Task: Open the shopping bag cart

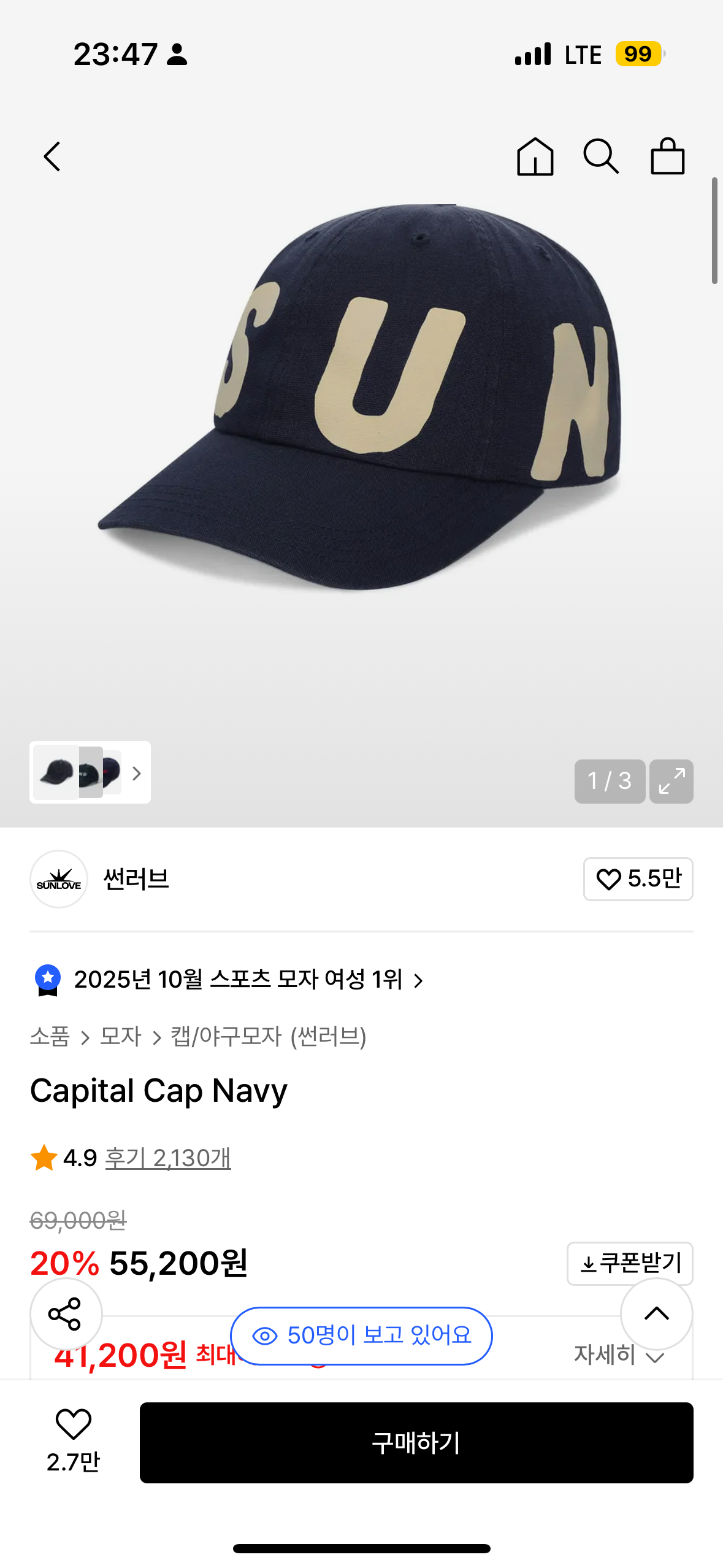Action: point(667,156)
